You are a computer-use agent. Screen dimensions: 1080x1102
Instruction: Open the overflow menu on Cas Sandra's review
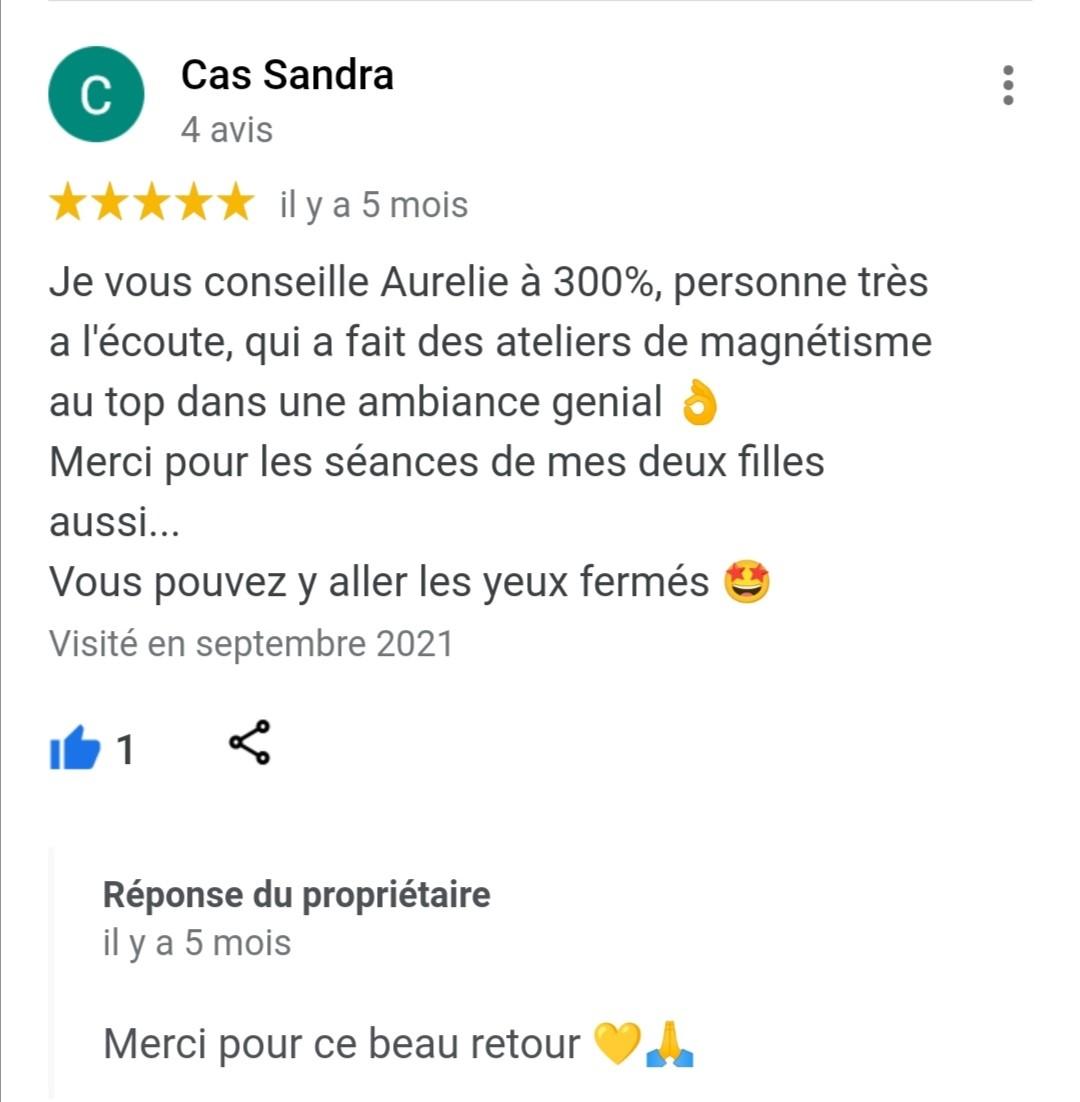click(x=1008, y=86)
